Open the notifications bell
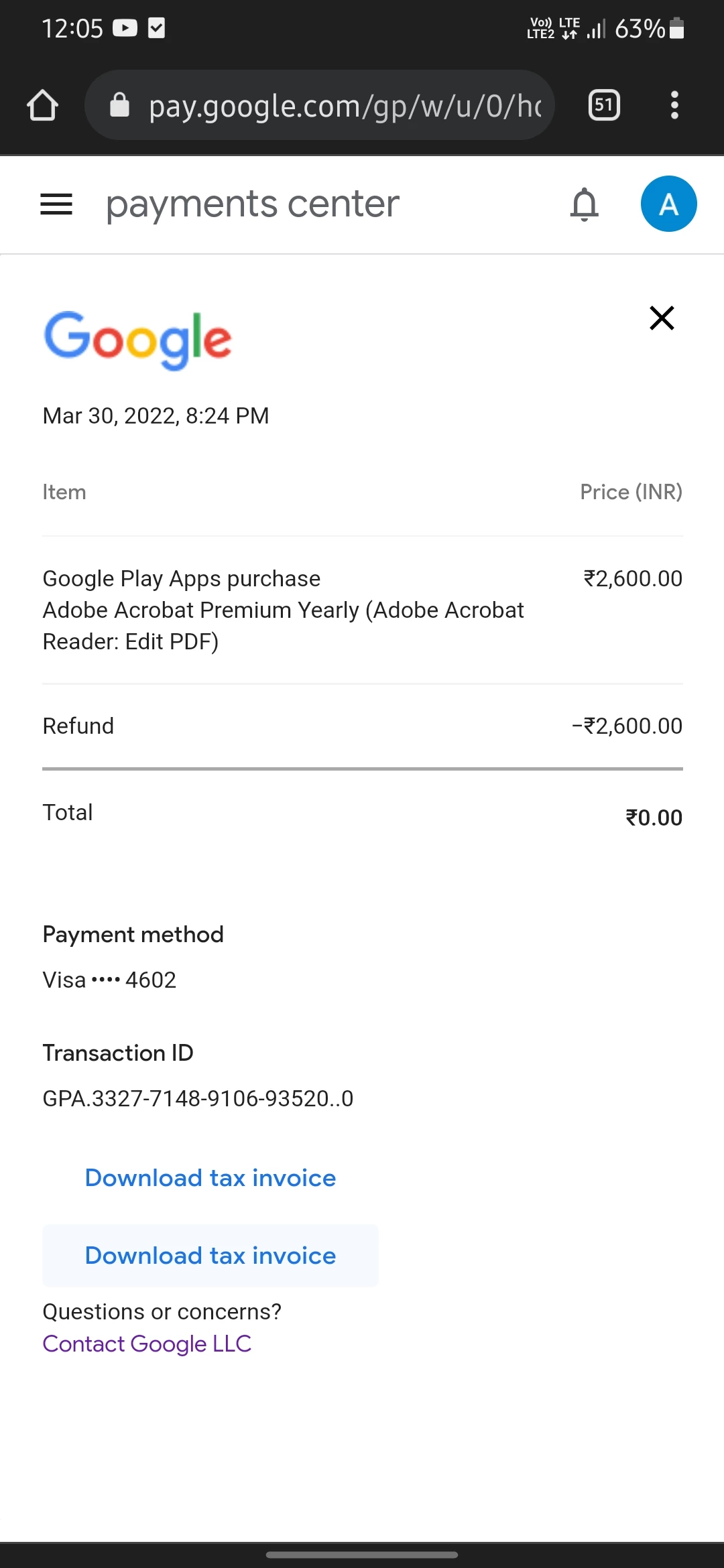The width and height of the screenshot is (724, 1568). (x=584, y=204)
